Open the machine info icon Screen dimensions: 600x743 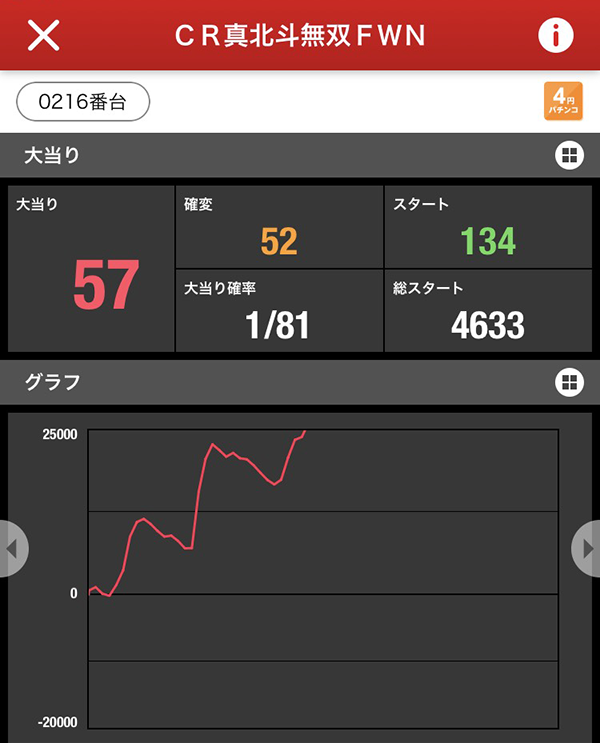(555, 35)
